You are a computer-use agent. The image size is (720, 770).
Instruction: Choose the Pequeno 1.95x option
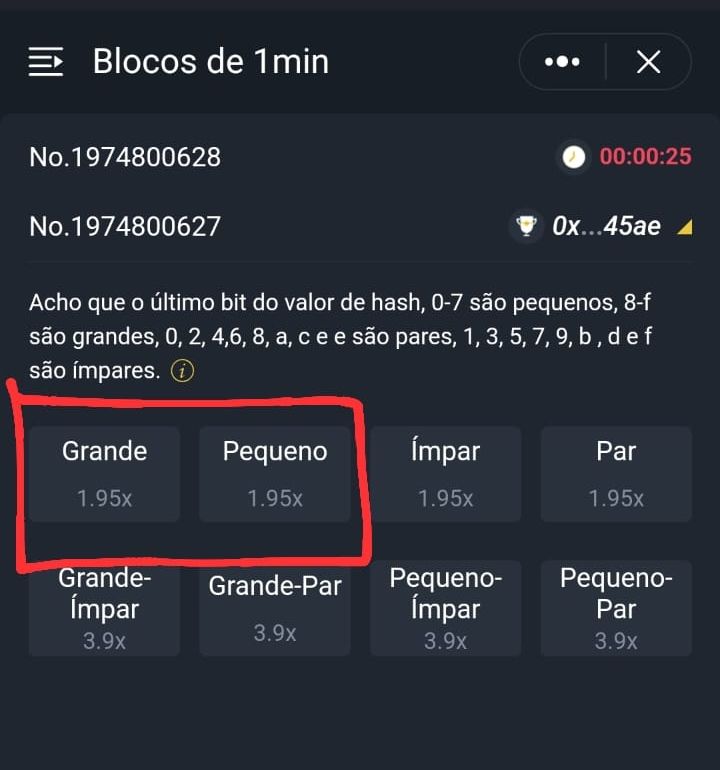[275, 473]
